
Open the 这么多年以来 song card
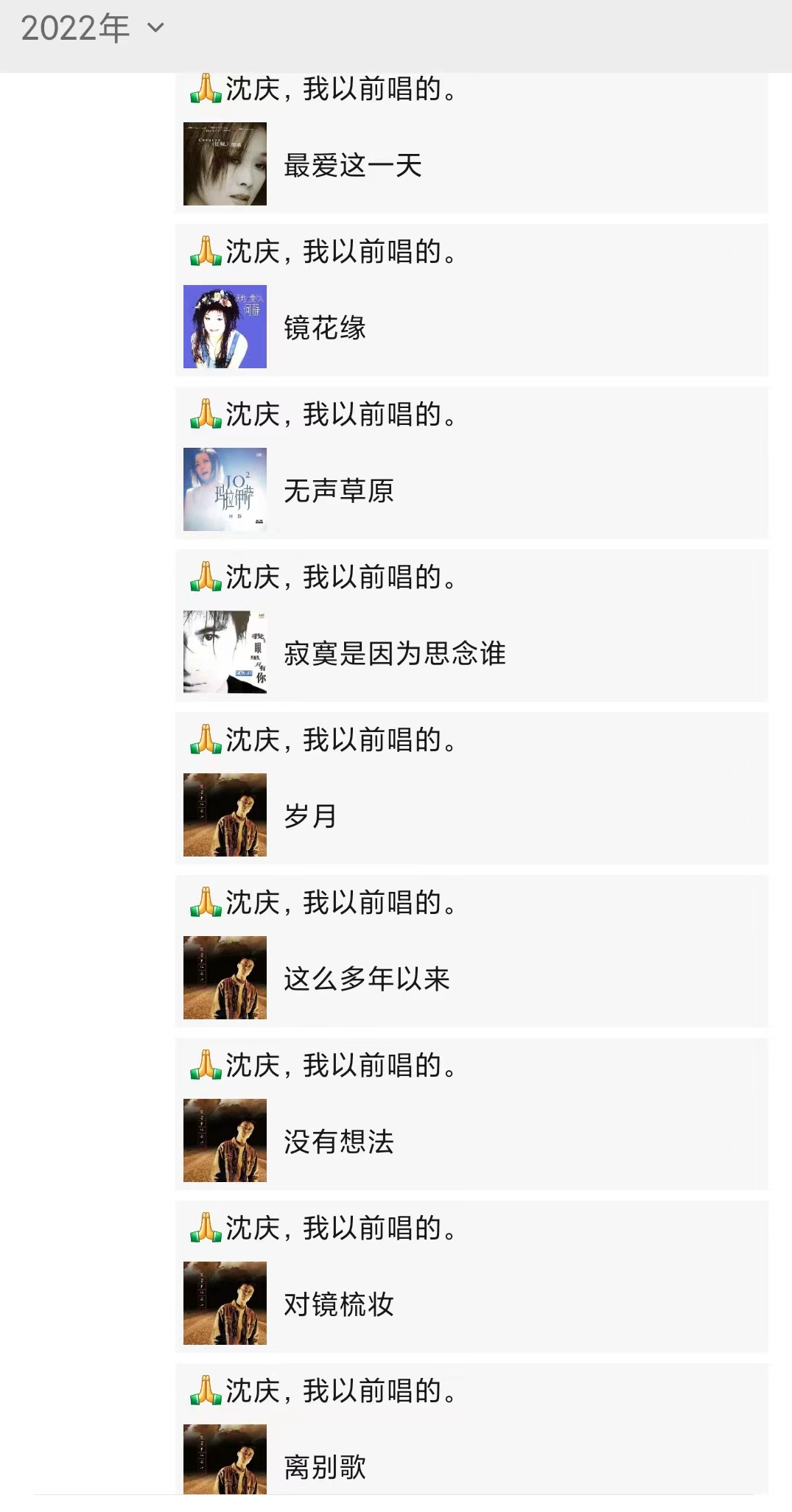(x=368, y=980)
